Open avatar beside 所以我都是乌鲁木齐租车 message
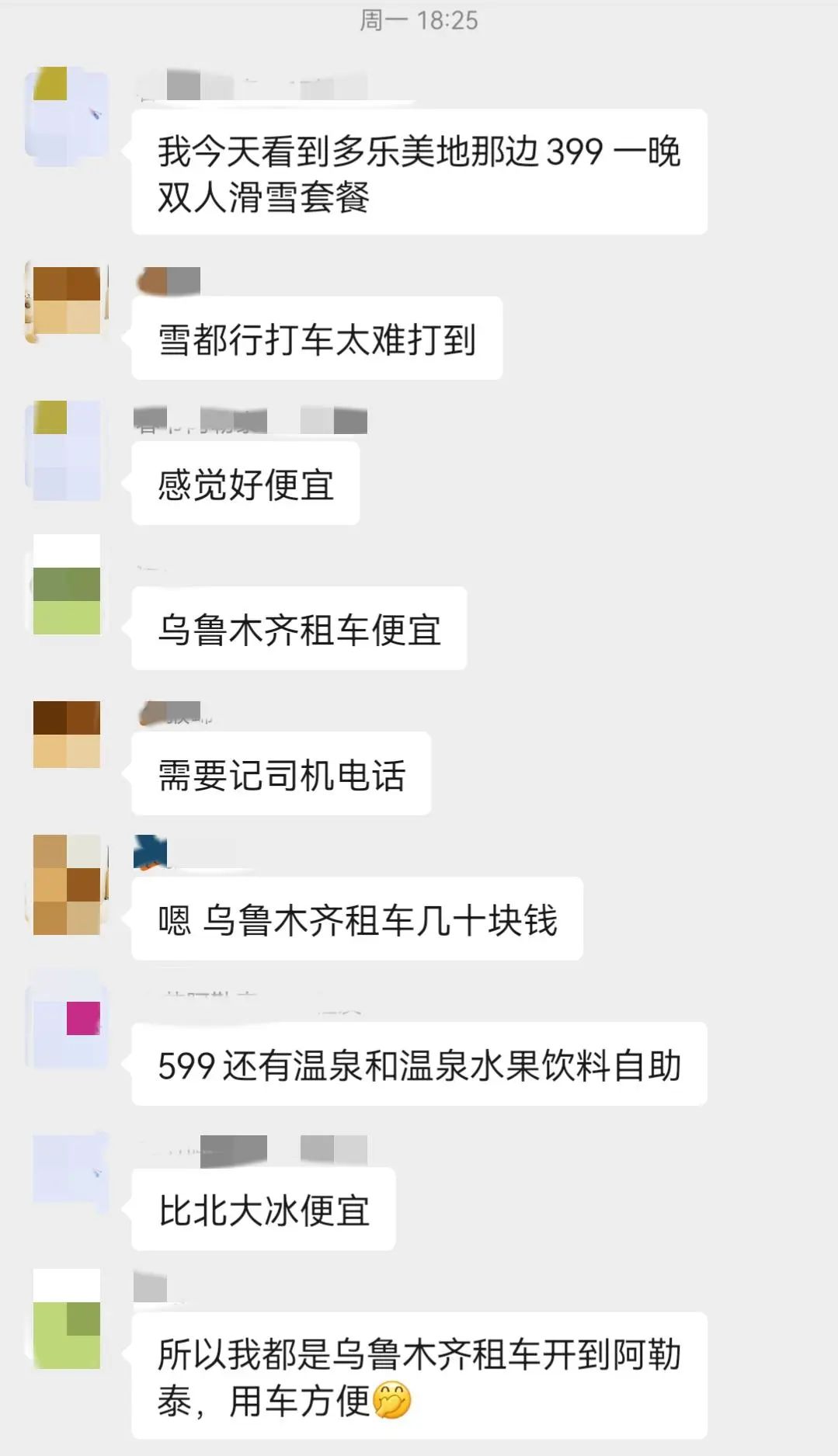This screenshot has width=838, height=1456. click(x=67, y=1319)
